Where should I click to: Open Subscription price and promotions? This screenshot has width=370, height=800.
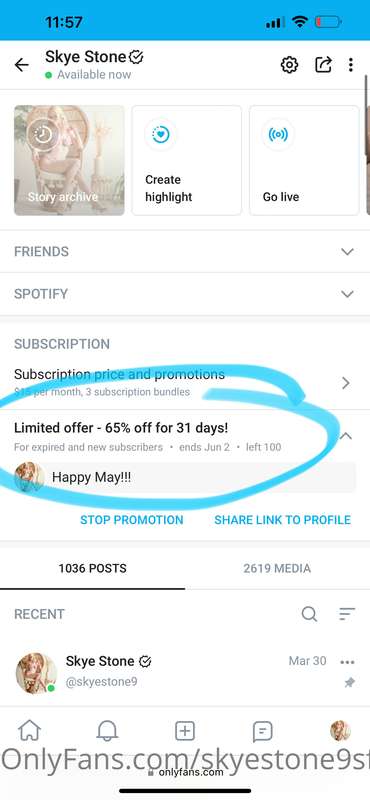185,383
